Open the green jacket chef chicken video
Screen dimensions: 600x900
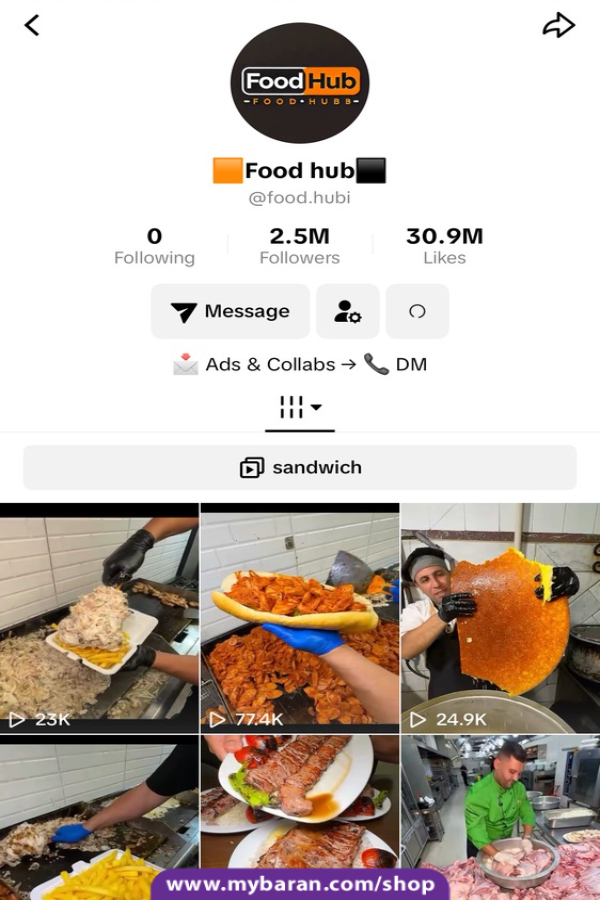pyautogui.click(x=501, y=817)
